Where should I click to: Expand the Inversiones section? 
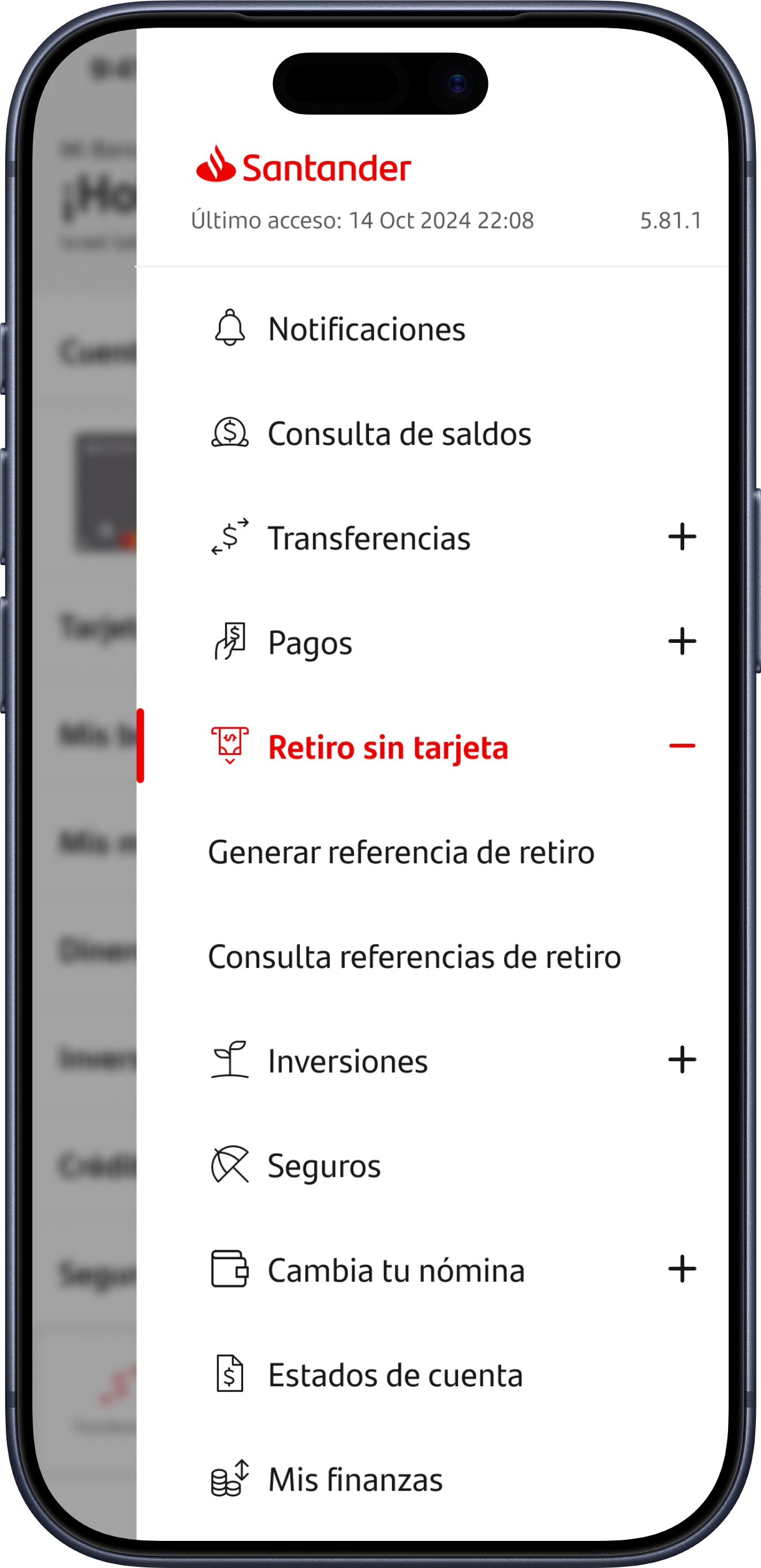[x=681, y=1060]
